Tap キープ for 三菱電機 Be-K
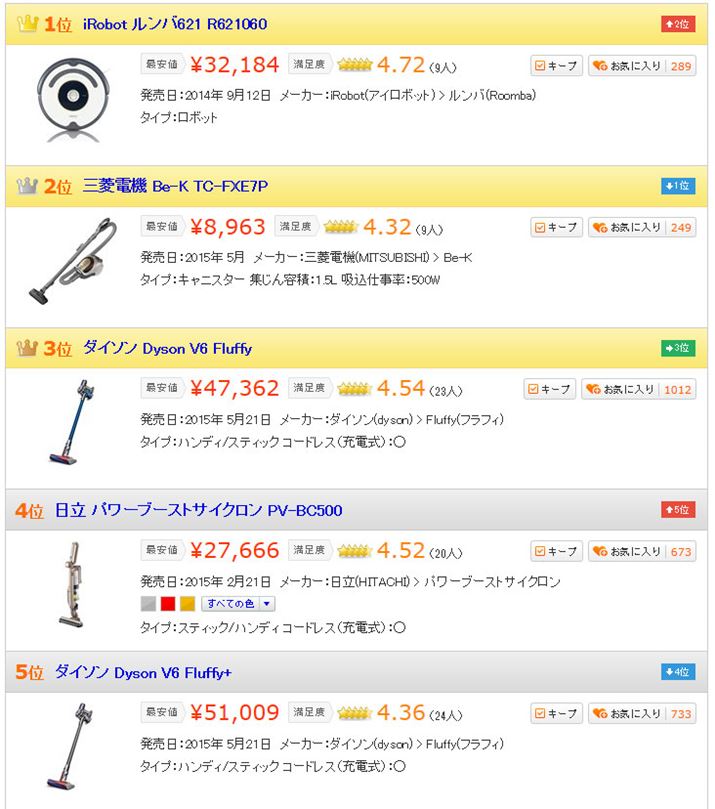715x809 pixels. (555, 228)
